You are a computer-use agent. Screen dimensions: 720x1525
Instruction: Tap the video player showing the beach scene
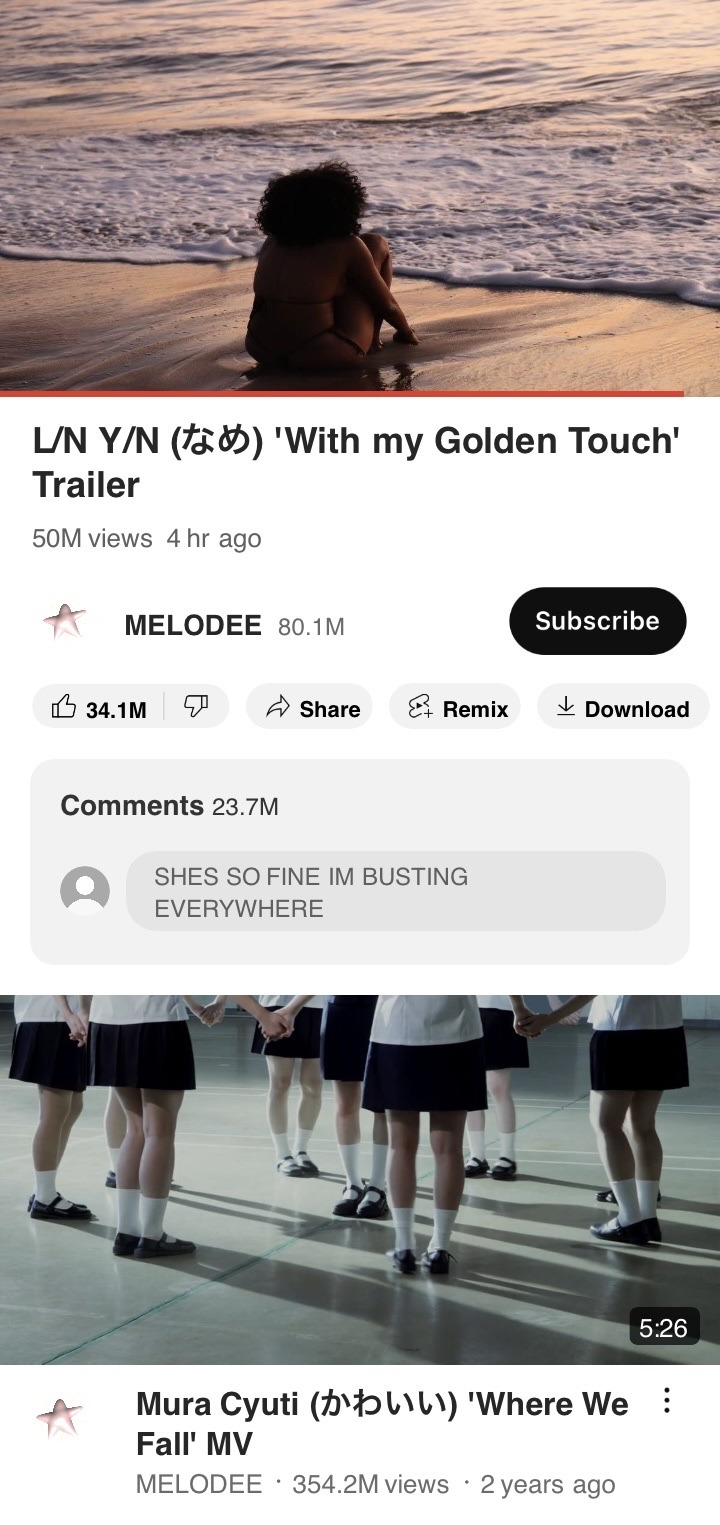[360, 195]
